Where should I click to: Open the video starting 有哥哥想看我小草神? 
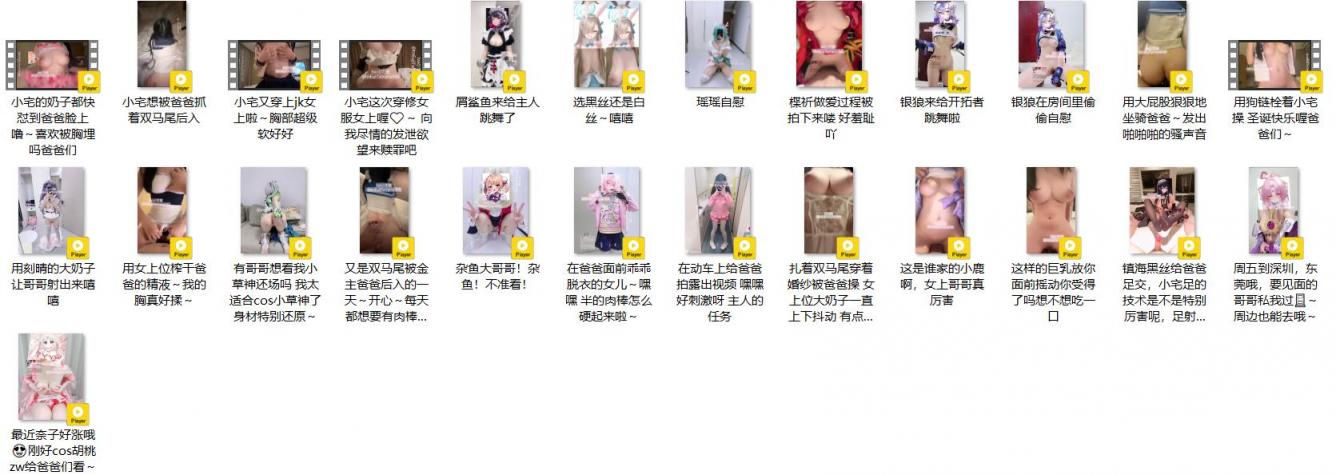coord(273,212)
